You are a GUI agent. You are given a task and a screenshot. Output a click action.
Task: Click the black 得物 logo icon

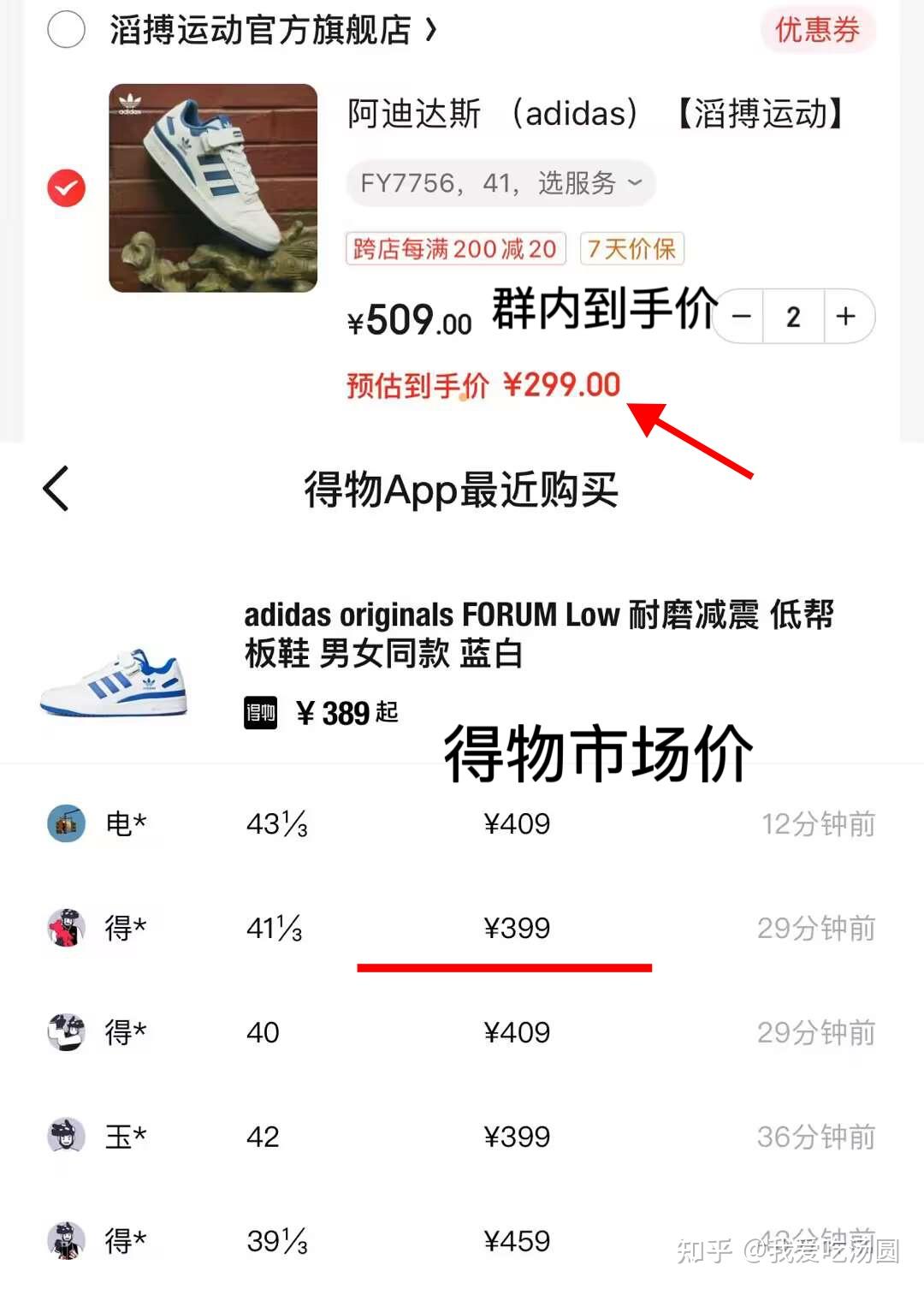[259, 712]
